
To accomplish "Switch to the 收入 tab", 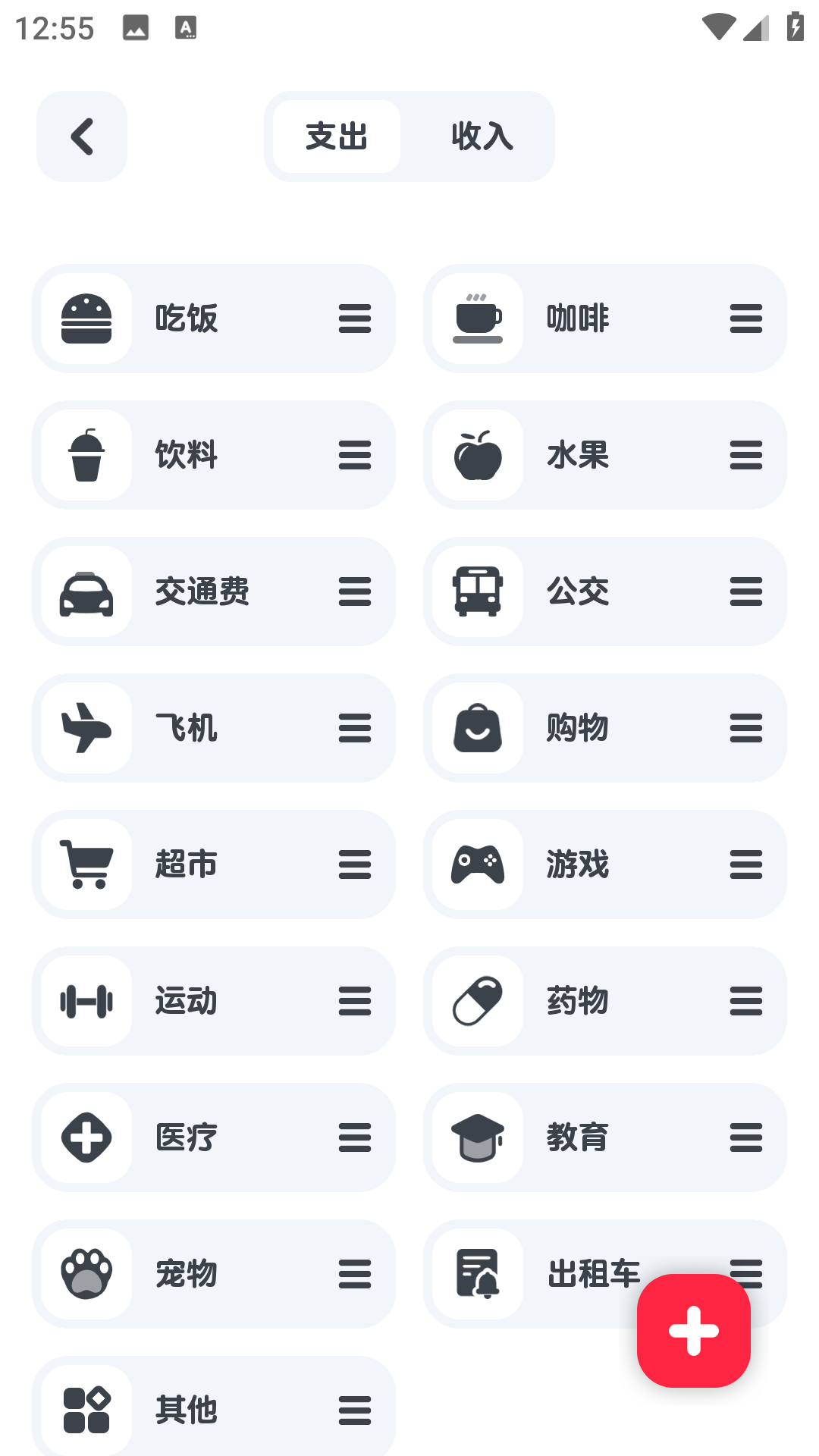I will point(482,136).
